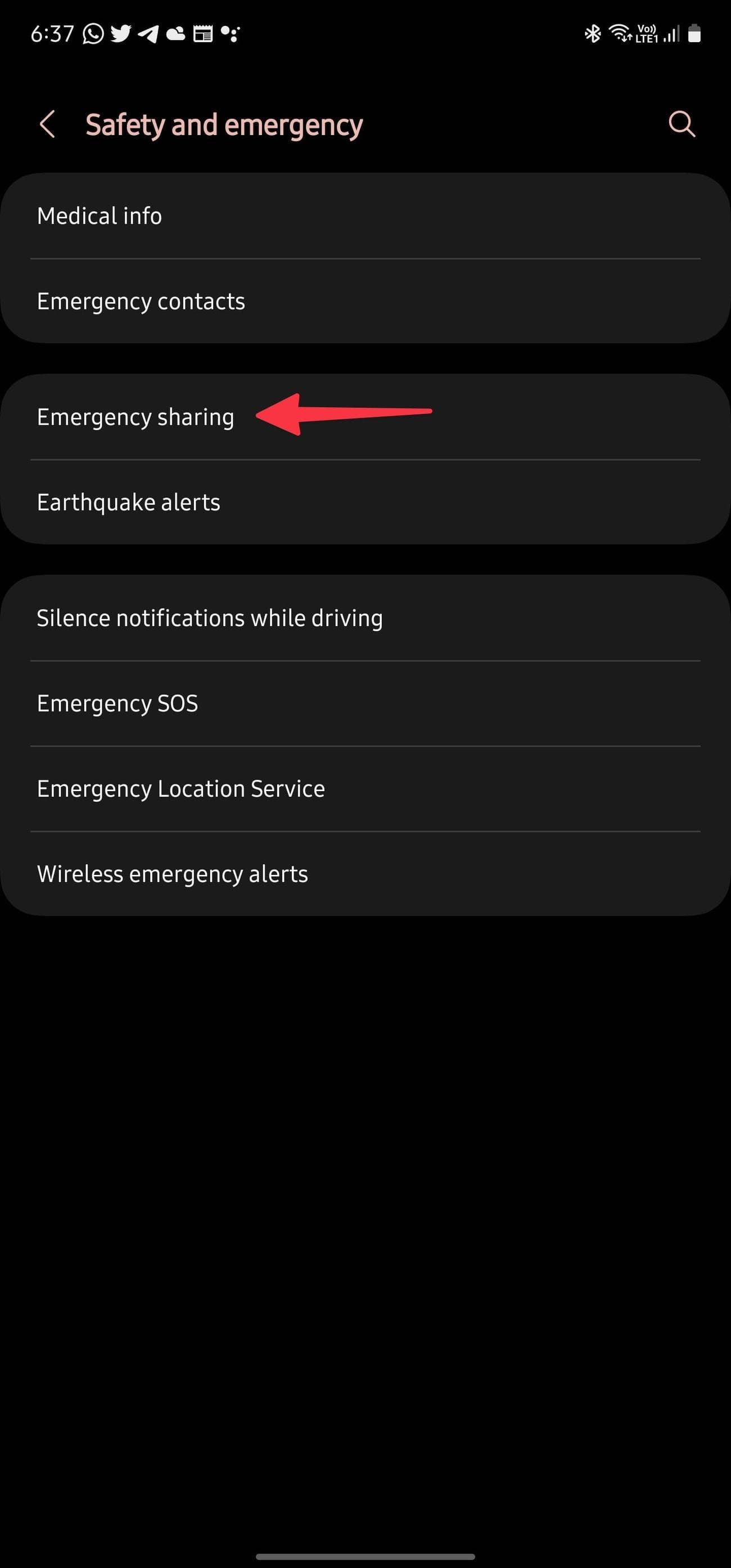Tap the clock in the status bar

[51, 34]
